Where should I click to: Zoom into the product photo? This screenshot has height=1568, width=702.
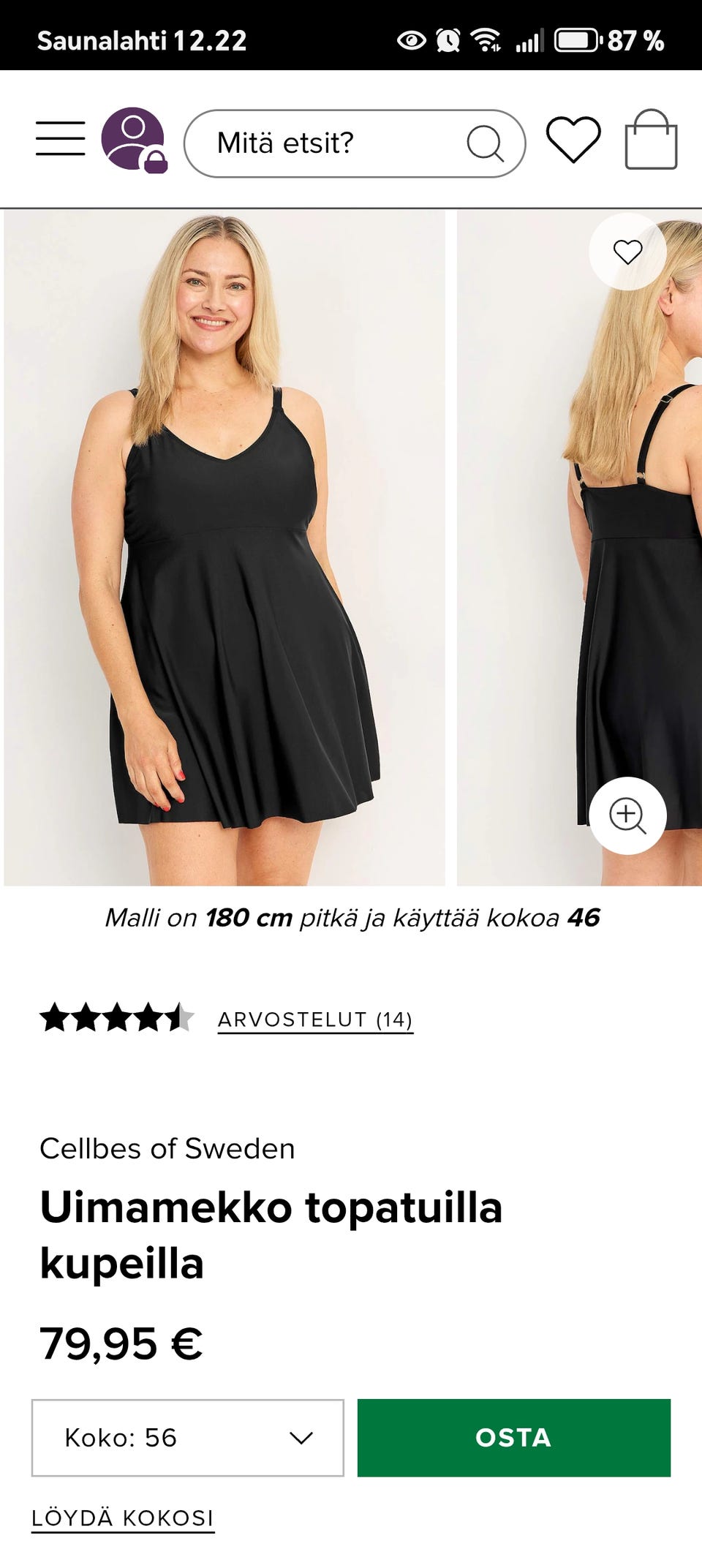coord(627,815)
